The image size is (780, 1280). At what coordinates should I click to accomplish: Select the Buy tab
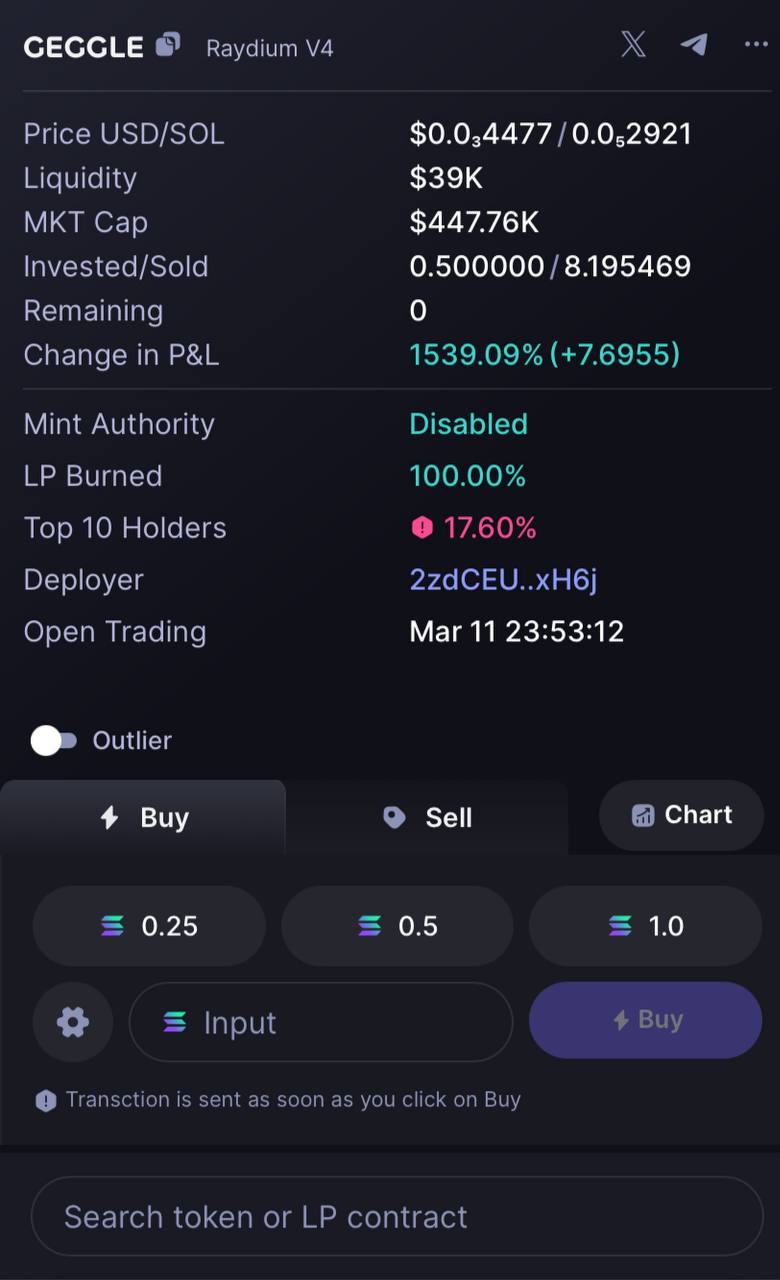tap(143, 817)
